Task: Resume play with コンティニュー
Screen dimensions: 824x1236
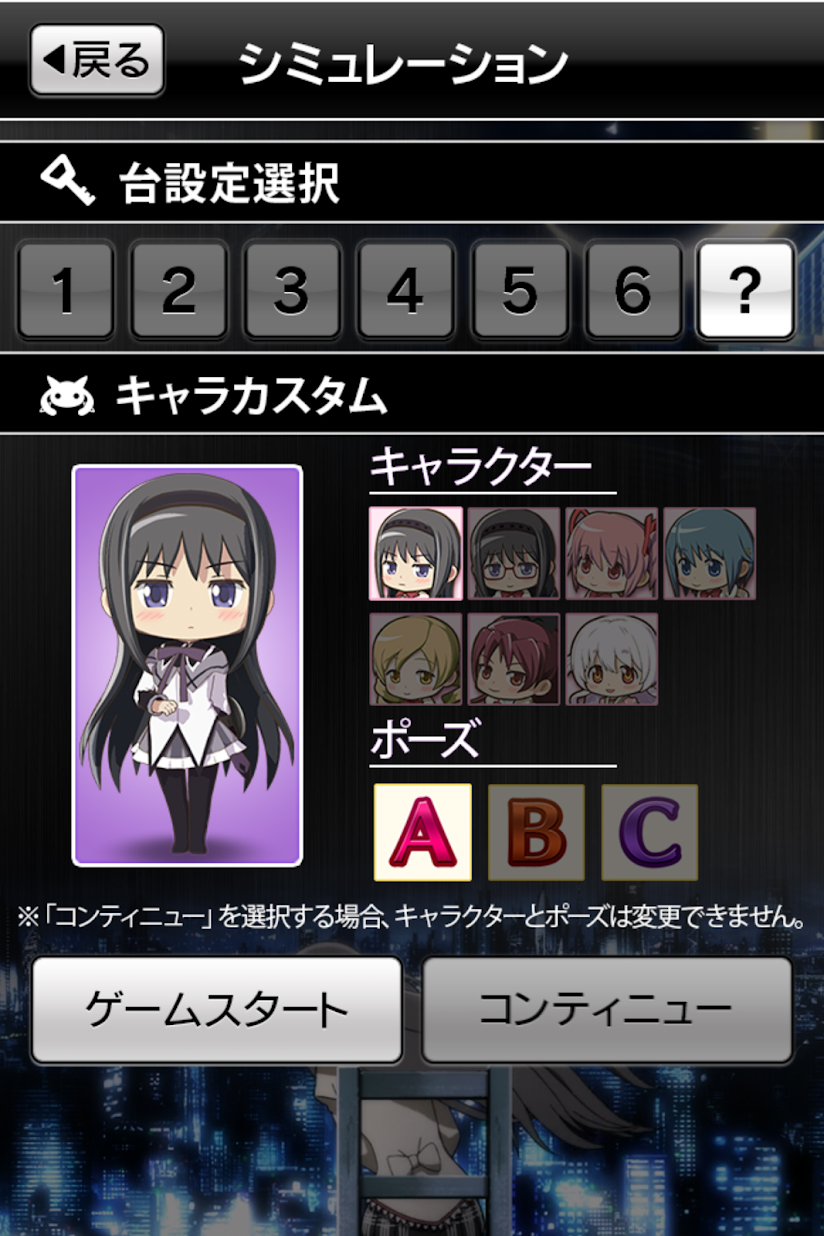Action: [x=607, y=1010]
